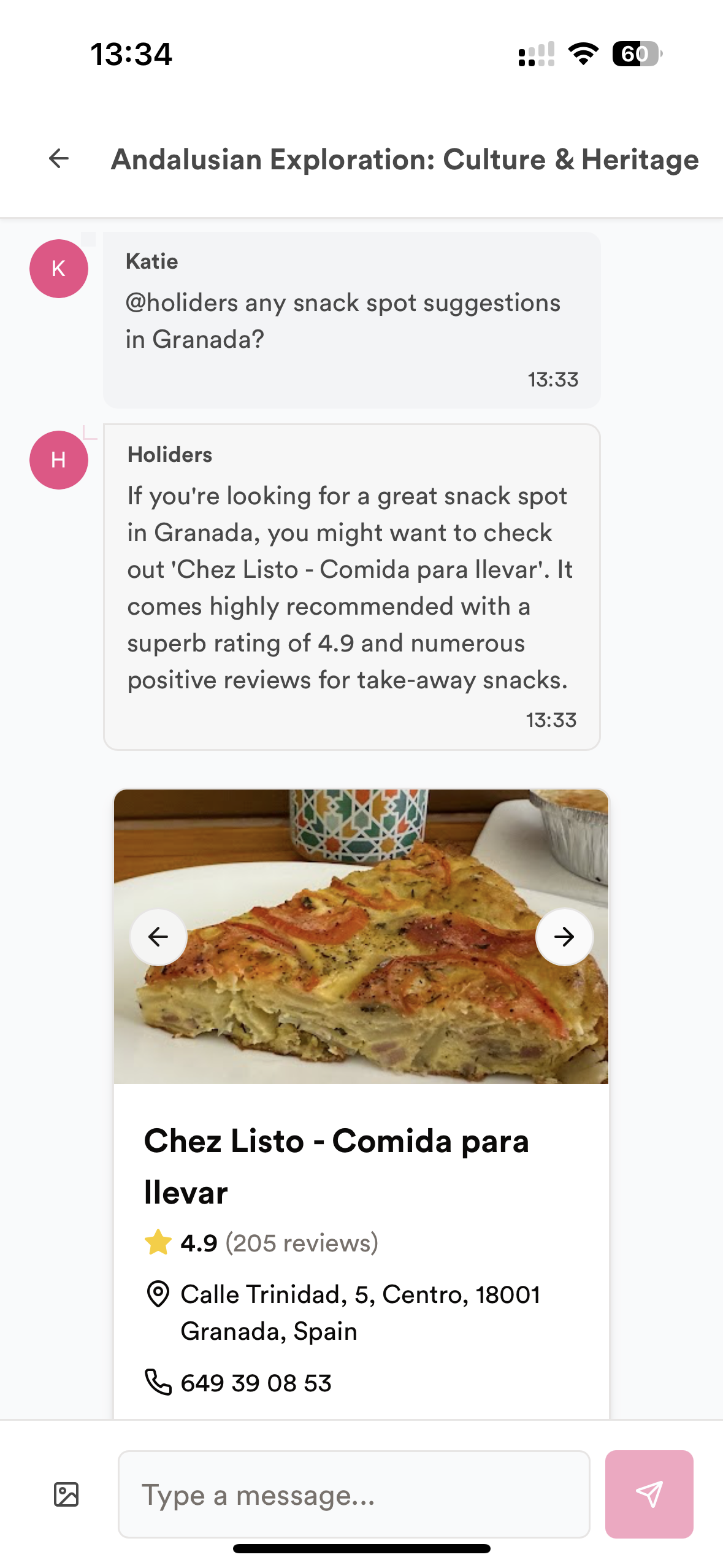Attach an image to the message
723x1568 pixels.
click(66, 1494)
